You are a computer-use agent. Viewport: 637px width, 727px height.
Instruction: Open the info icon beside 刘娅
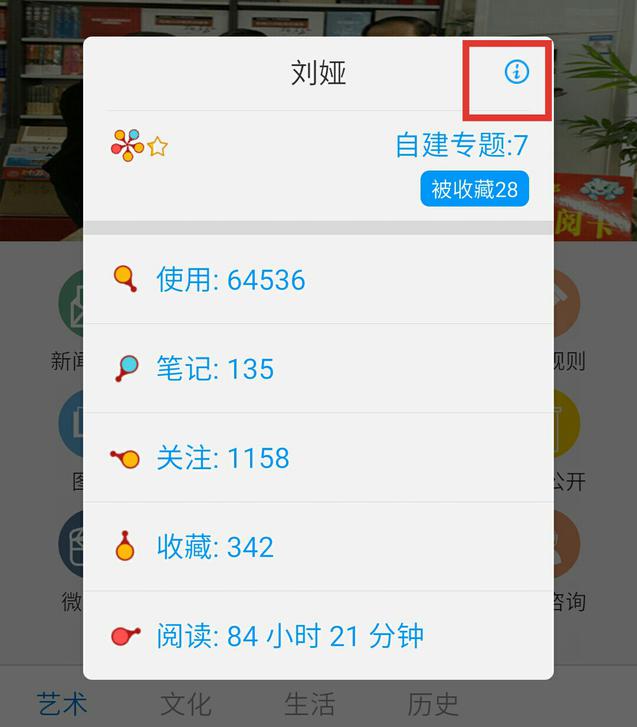[516, 72]
